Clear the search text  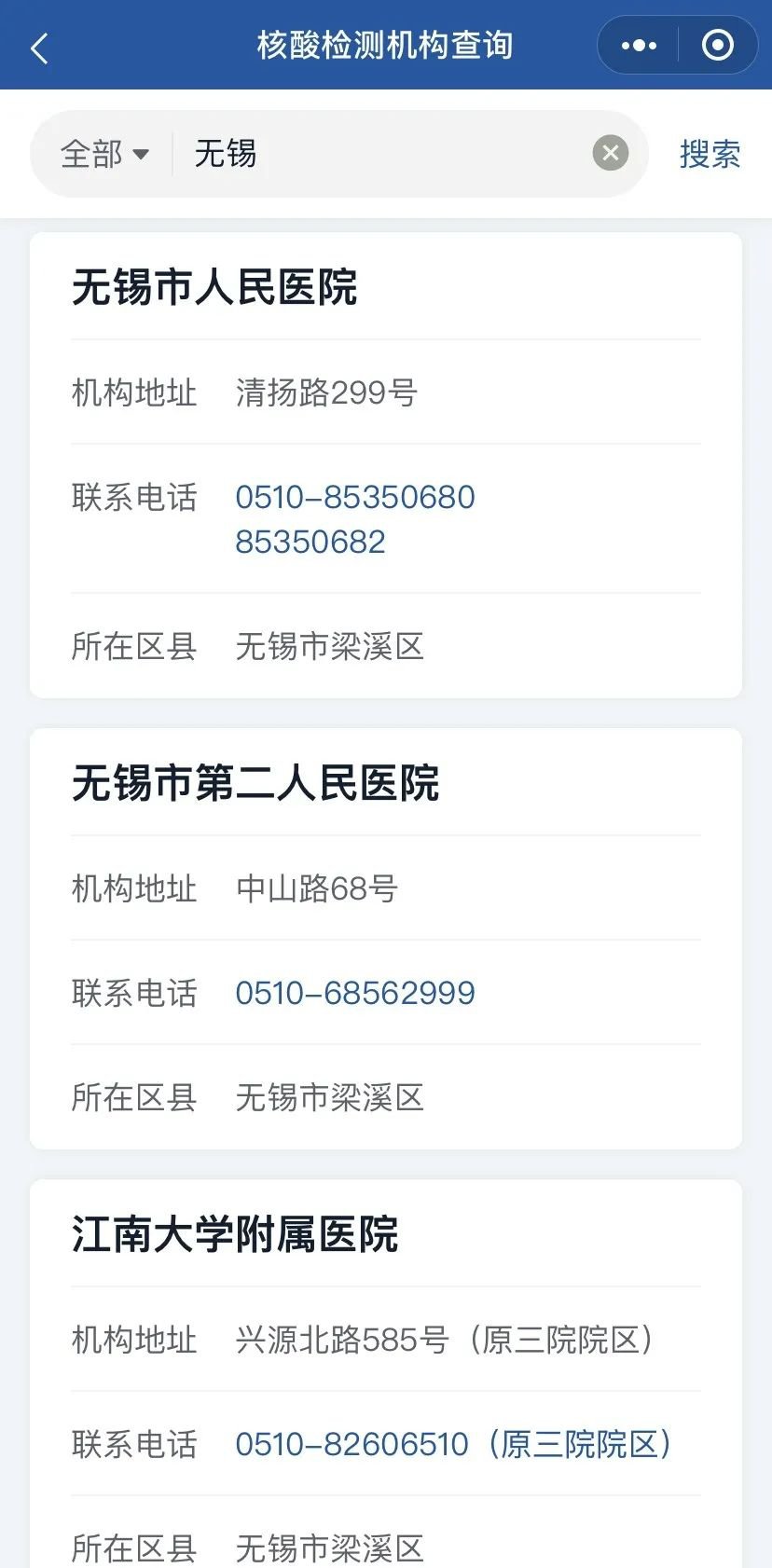coord(611,153)
